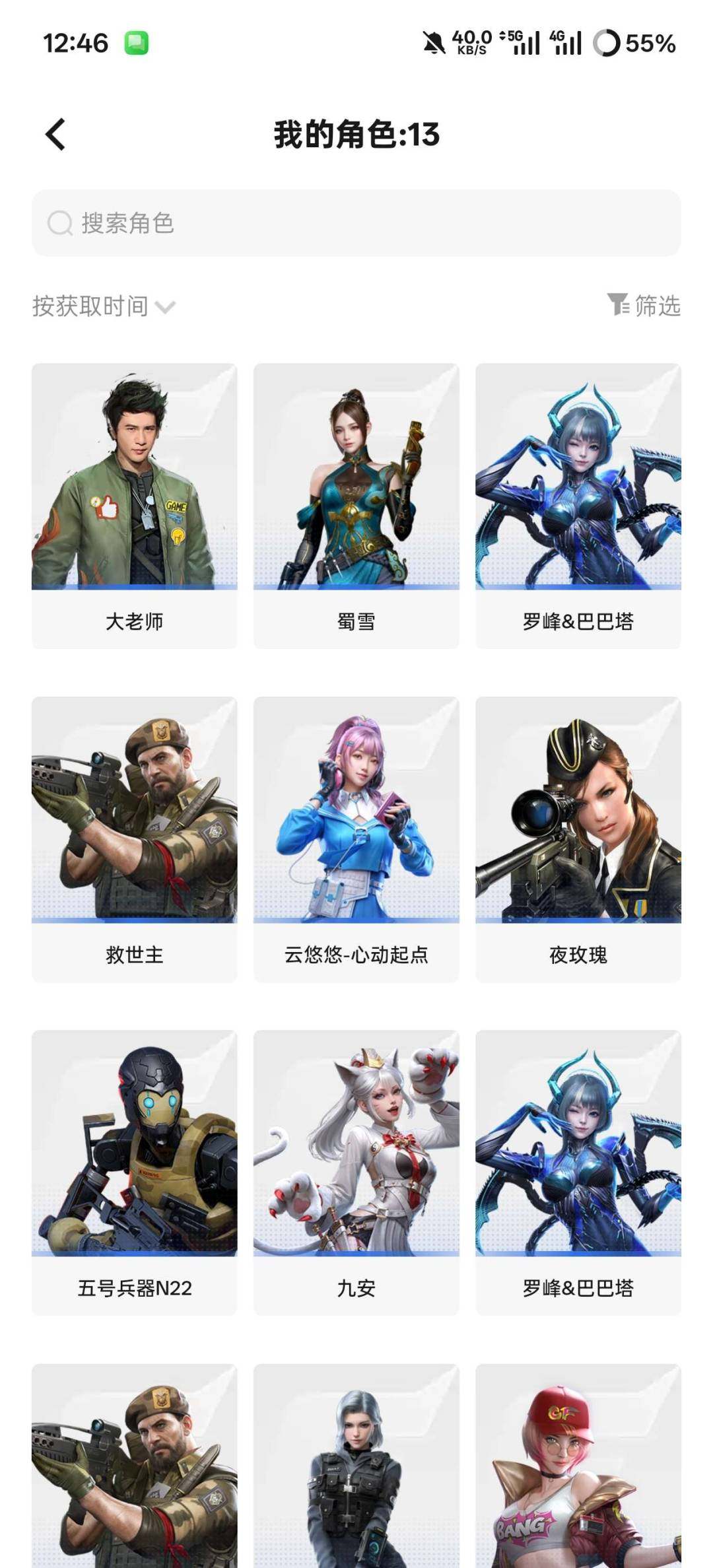Image resolution: width=713 pixels, height=1568 pixels.
Task: Tap the back arrow icon
Action: click(55, 134)
